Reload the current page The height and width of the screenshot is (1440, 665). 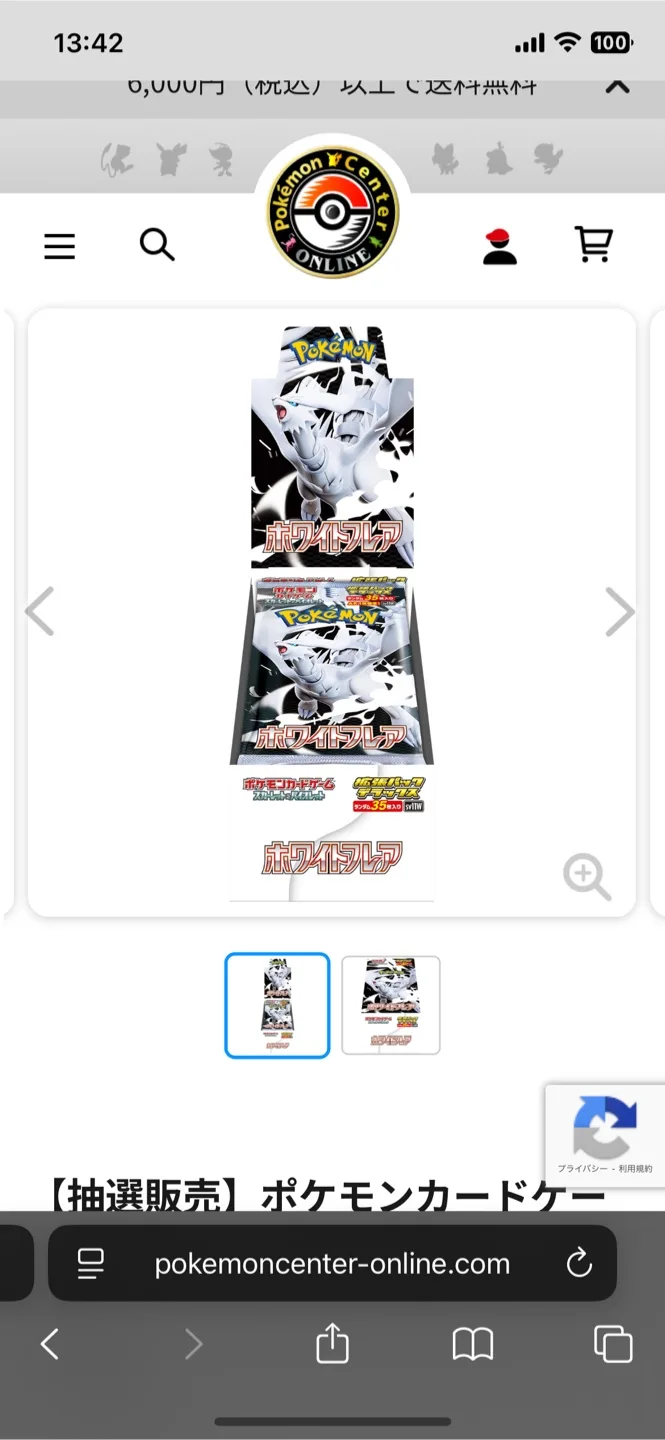click(x=579, y=1264)
